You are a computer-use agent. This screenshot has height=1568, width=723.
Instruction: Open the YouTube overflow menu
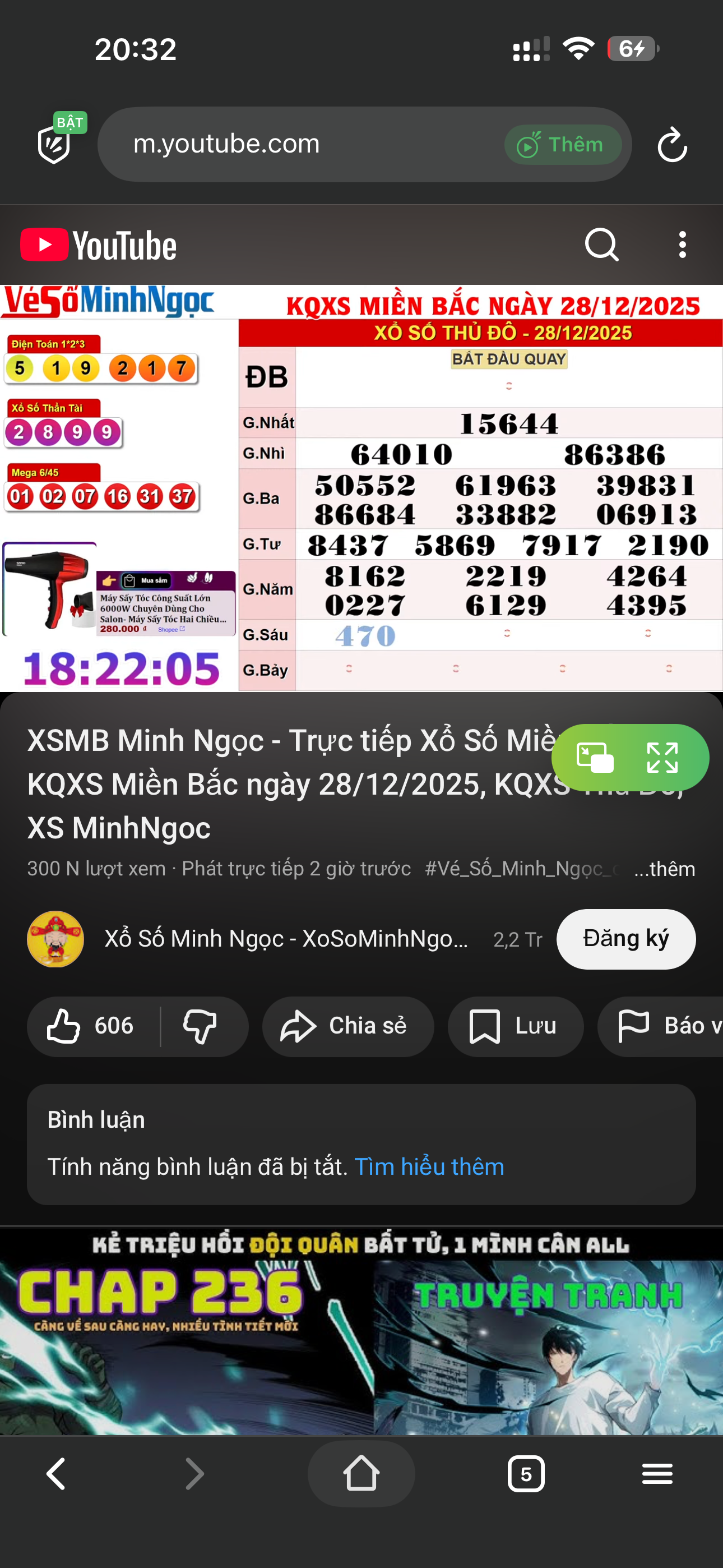[682, 245]
